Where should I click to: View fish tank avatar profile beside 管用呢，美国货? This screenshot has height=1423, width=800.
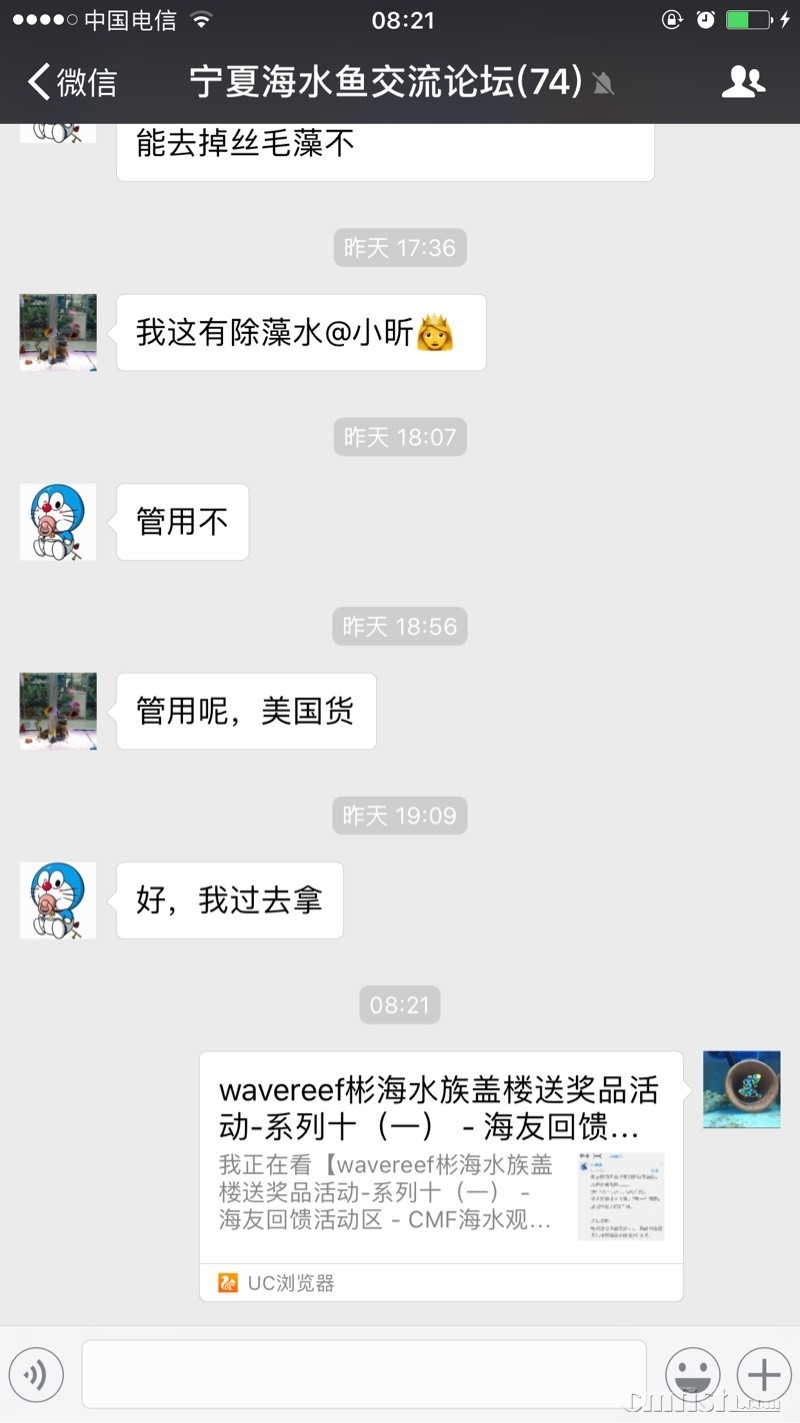point(58,711)
